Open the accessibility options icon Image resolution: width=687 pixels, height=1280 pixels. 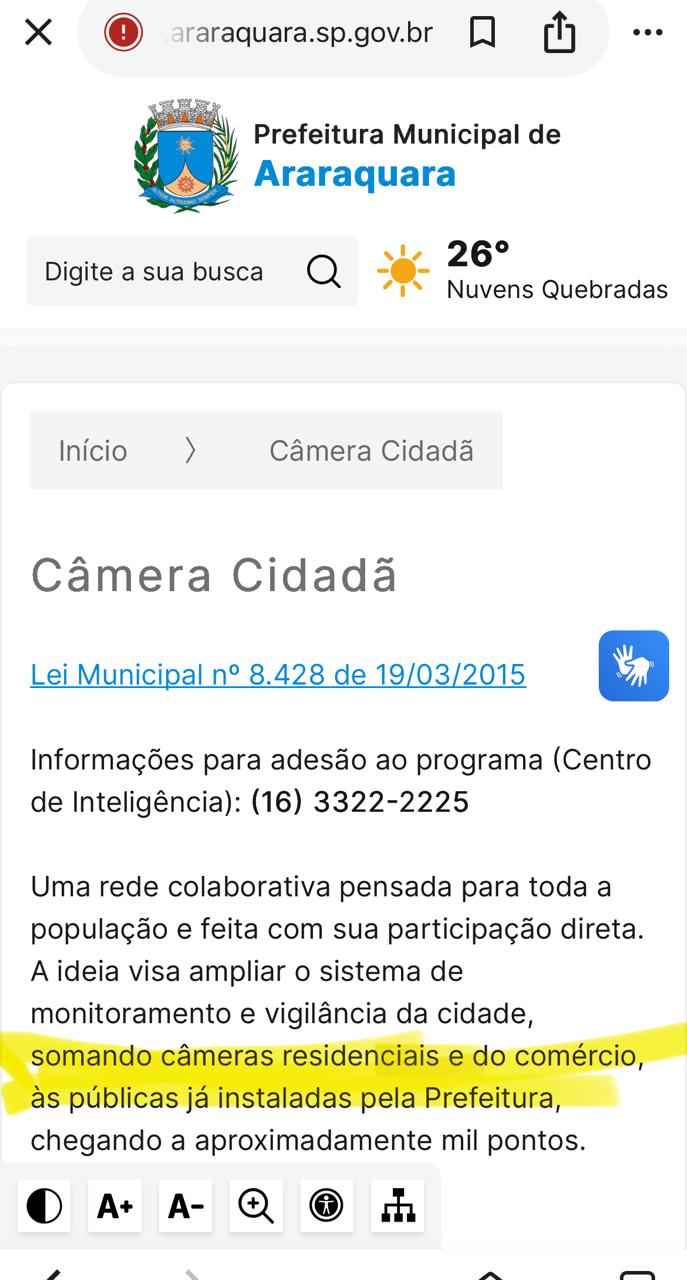click(326, 1206)
